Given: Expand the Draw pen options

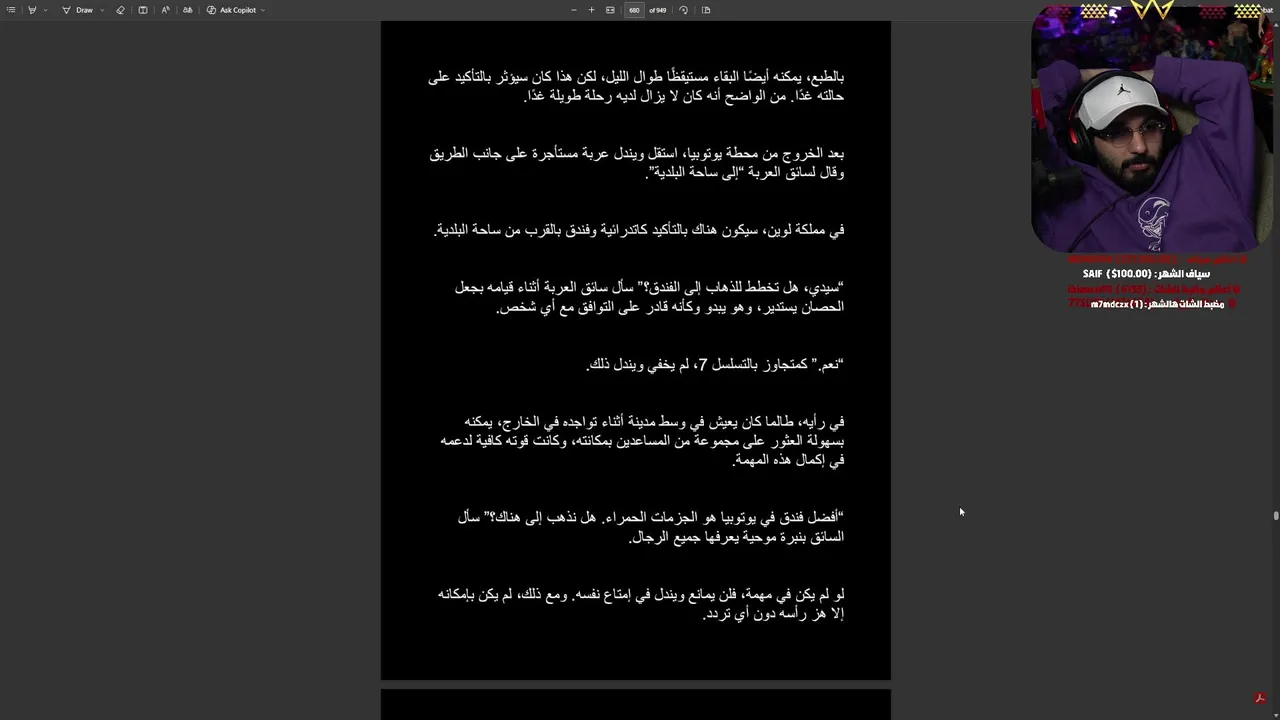Looking at the screenshot, I should pyautogui.click(x=102, y=10).
